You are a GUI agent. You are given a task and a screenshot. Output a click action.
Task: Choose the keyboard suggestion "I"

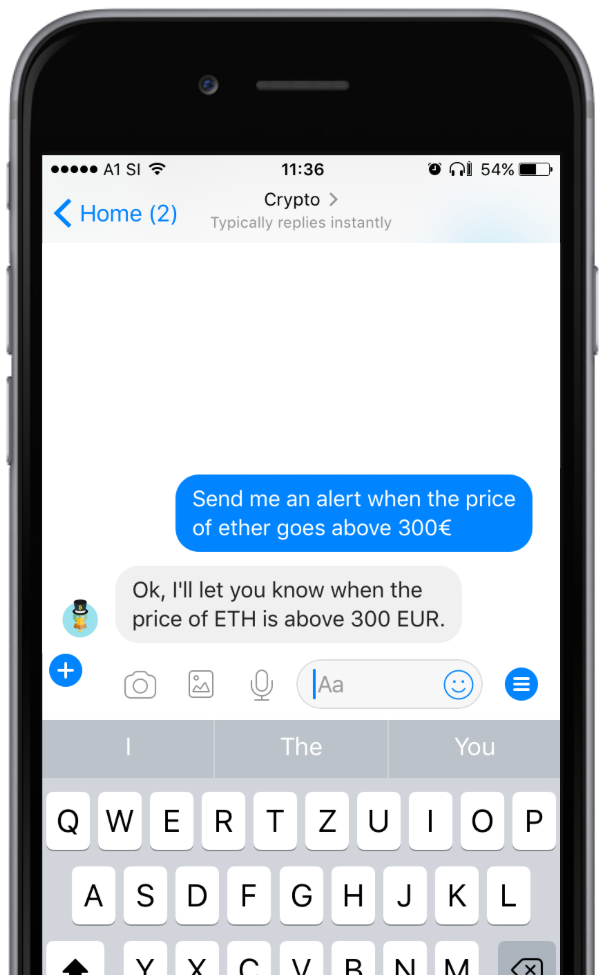point(128,747)
